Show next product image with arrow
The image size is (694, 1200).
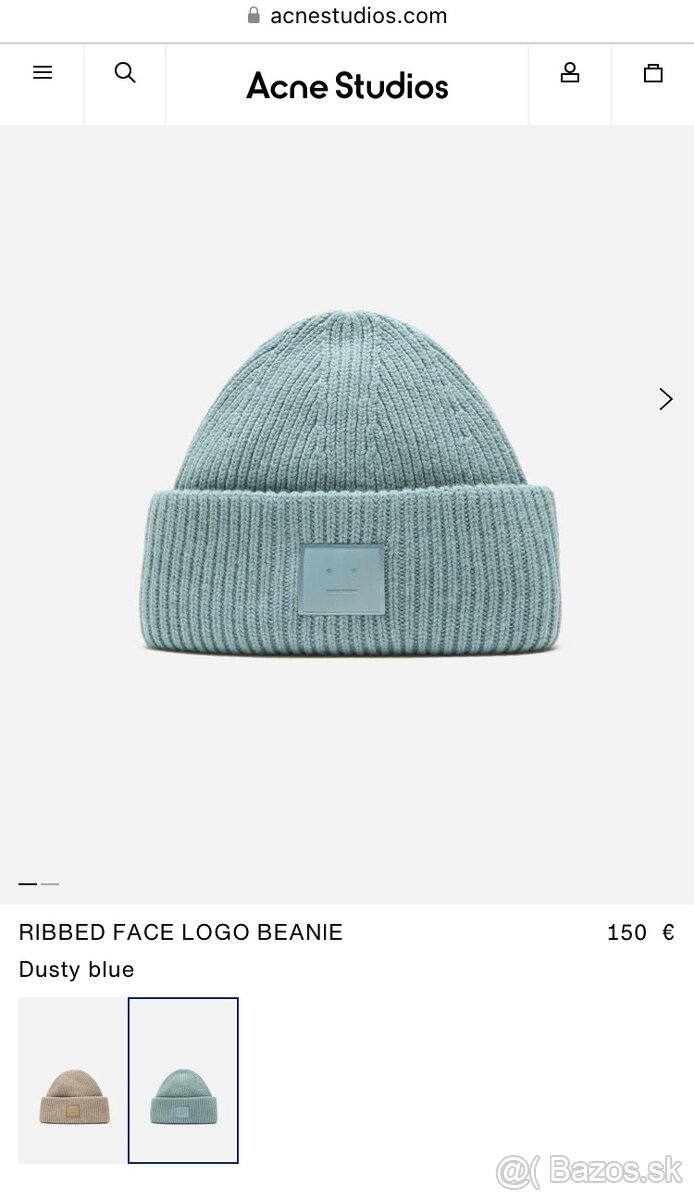[666, 399]
